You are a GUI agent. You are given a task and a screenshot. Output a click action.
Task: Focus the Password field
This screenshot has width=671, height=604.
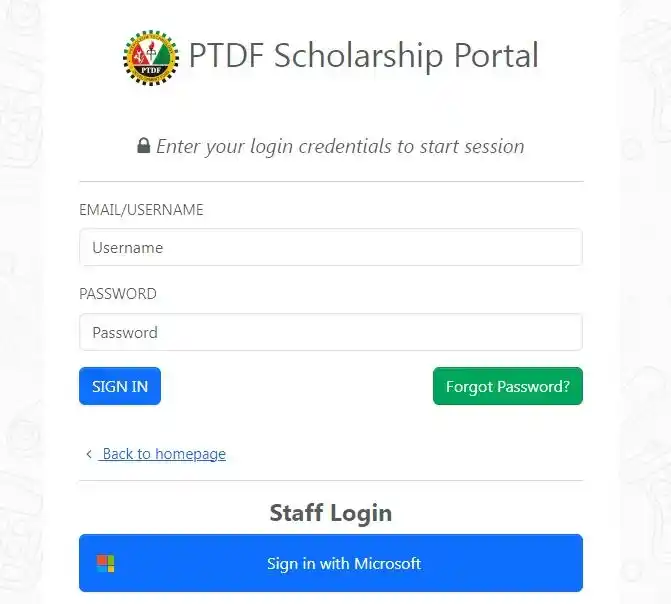[x=330, y=332]
